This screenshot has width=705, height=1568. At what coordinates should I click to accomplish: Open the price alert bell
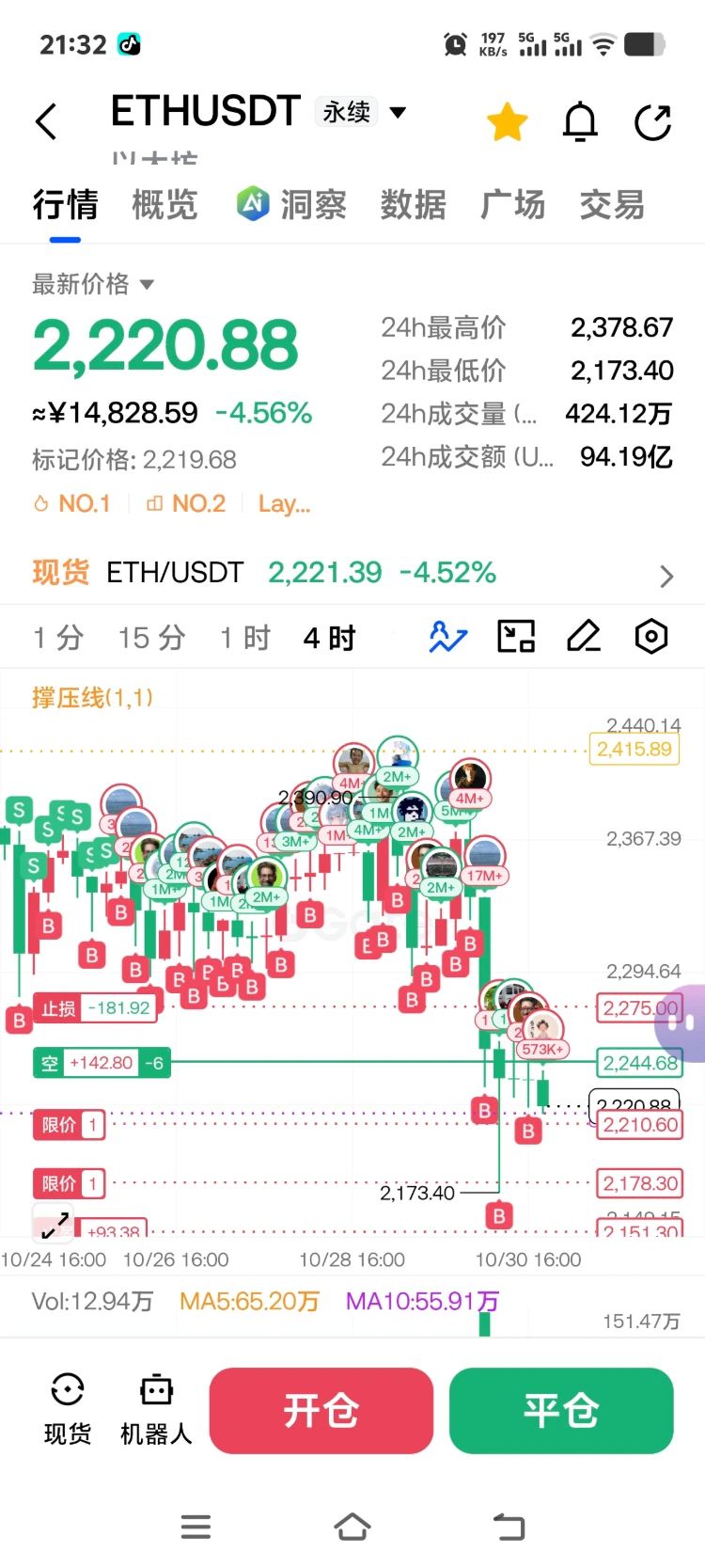coord(580,121)
